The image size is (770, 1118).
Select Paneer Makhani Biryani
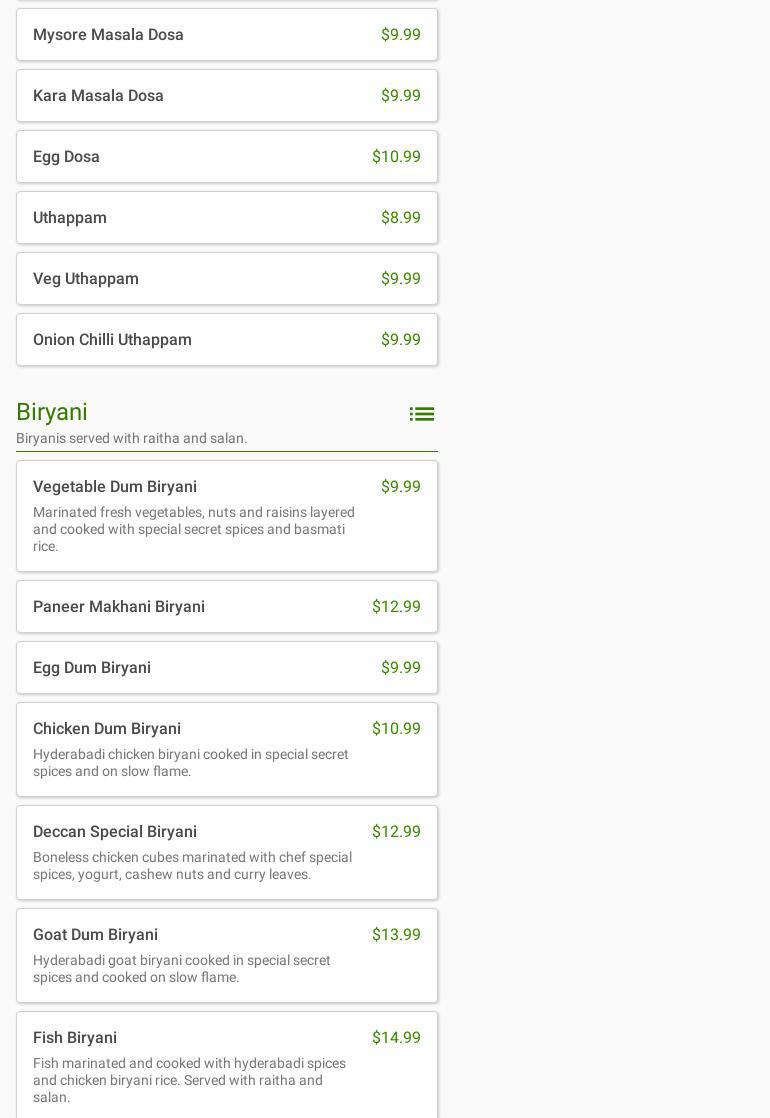[227, 607]
